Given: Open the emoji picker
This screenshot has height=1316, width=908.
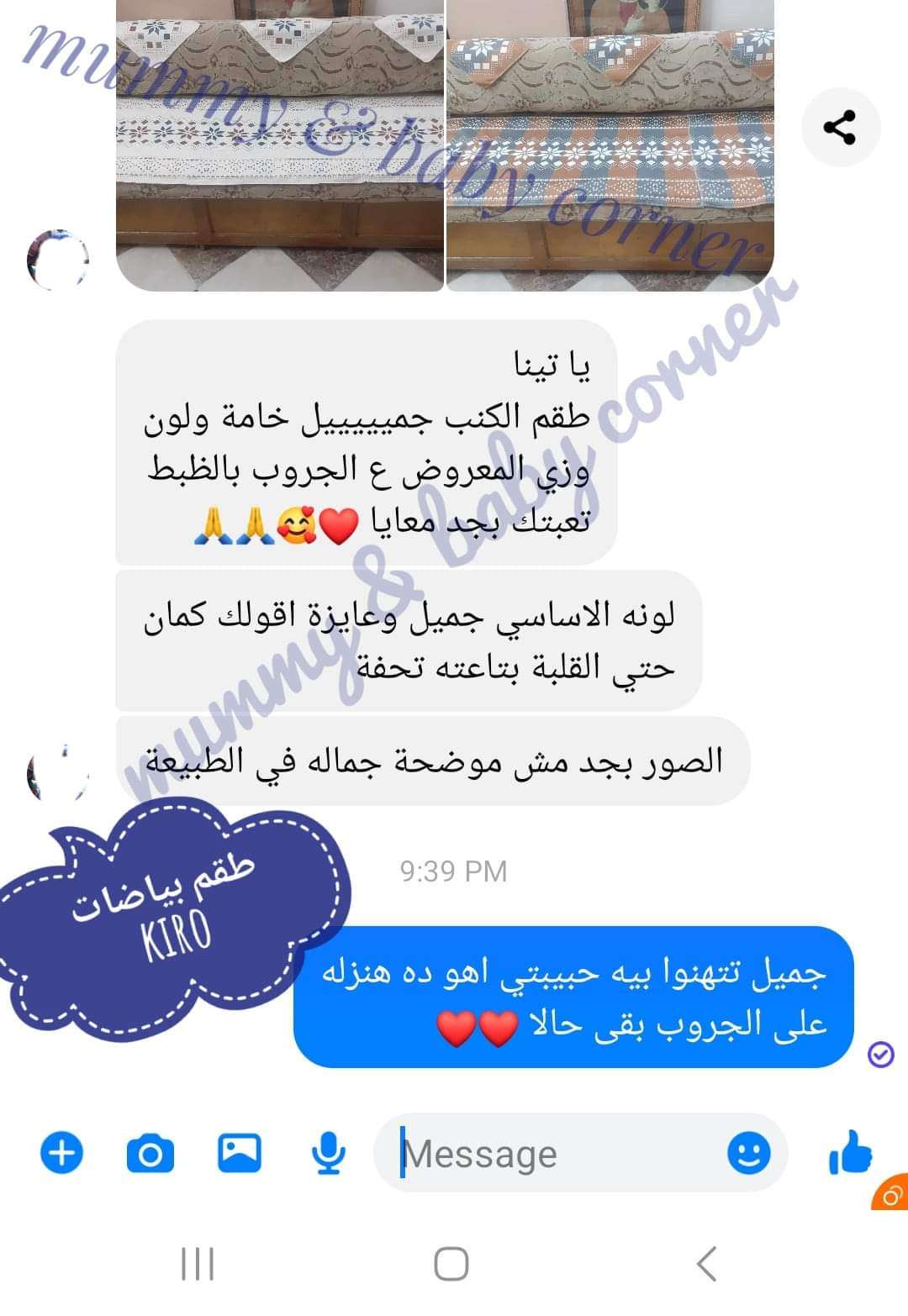Looking at the screenshot, I should (748, 1152).
